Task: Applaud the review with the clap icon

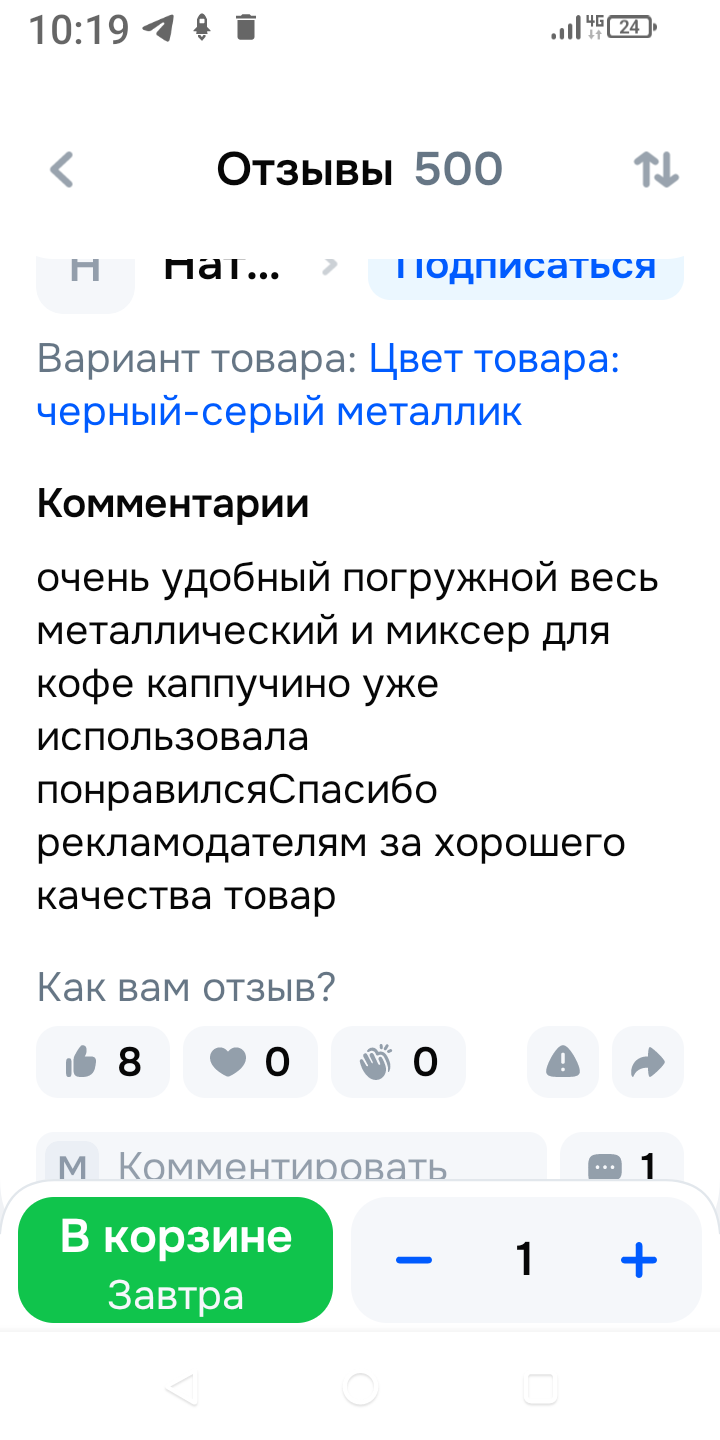Action: coord(398,1061)
